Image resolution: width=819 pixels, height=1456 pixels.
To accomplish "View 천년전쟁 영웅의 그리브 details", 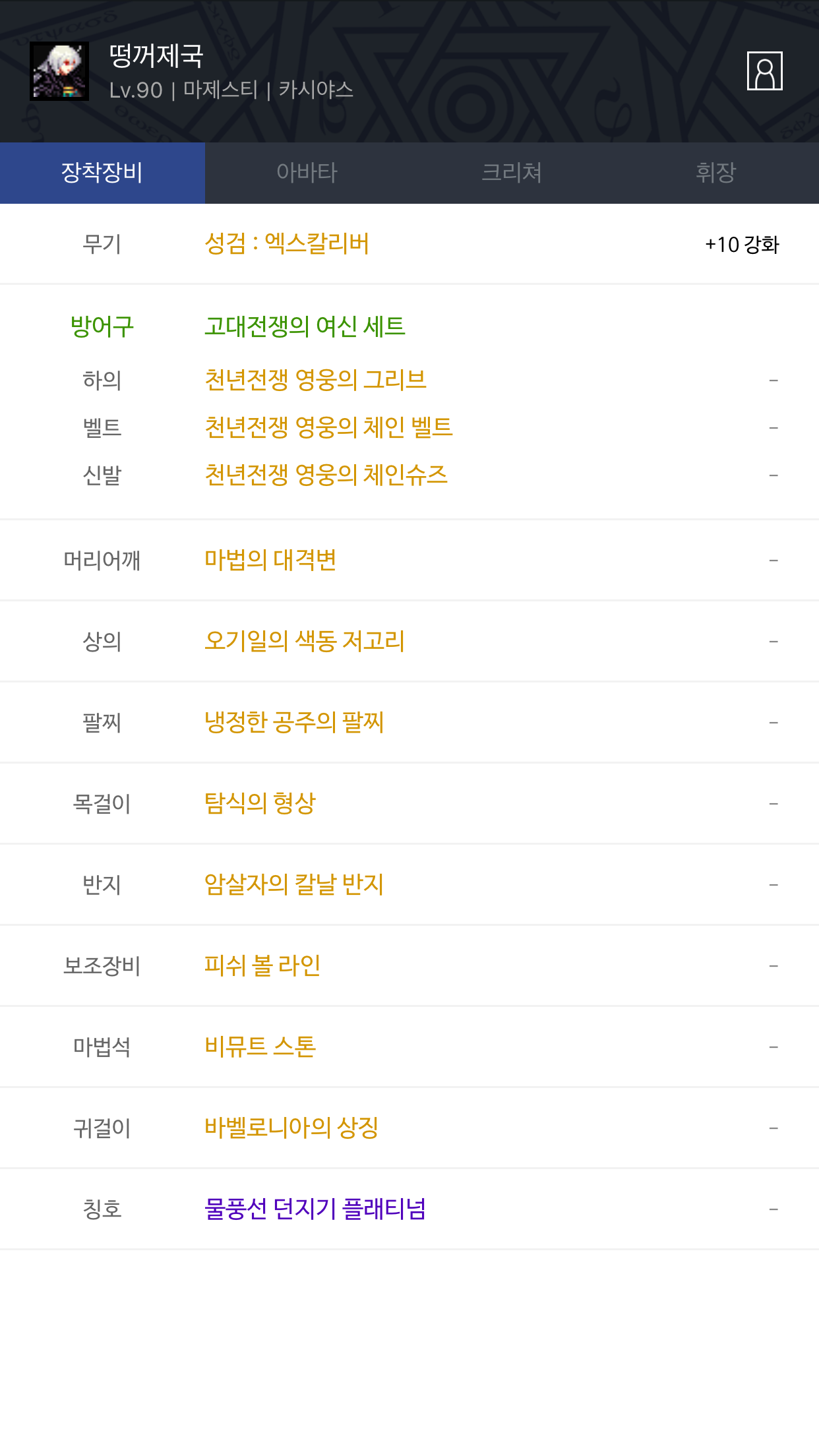I will (315, 380).
